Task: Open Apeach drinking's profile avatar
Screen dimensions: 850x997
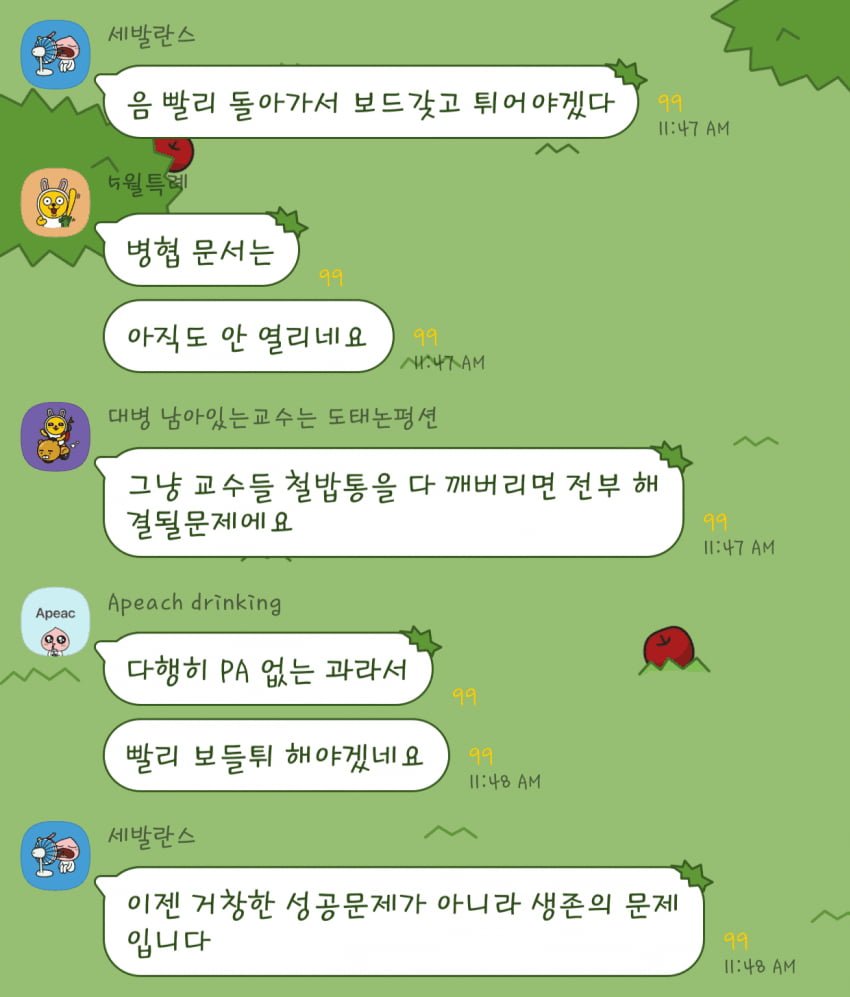Action: click(56, 622)
